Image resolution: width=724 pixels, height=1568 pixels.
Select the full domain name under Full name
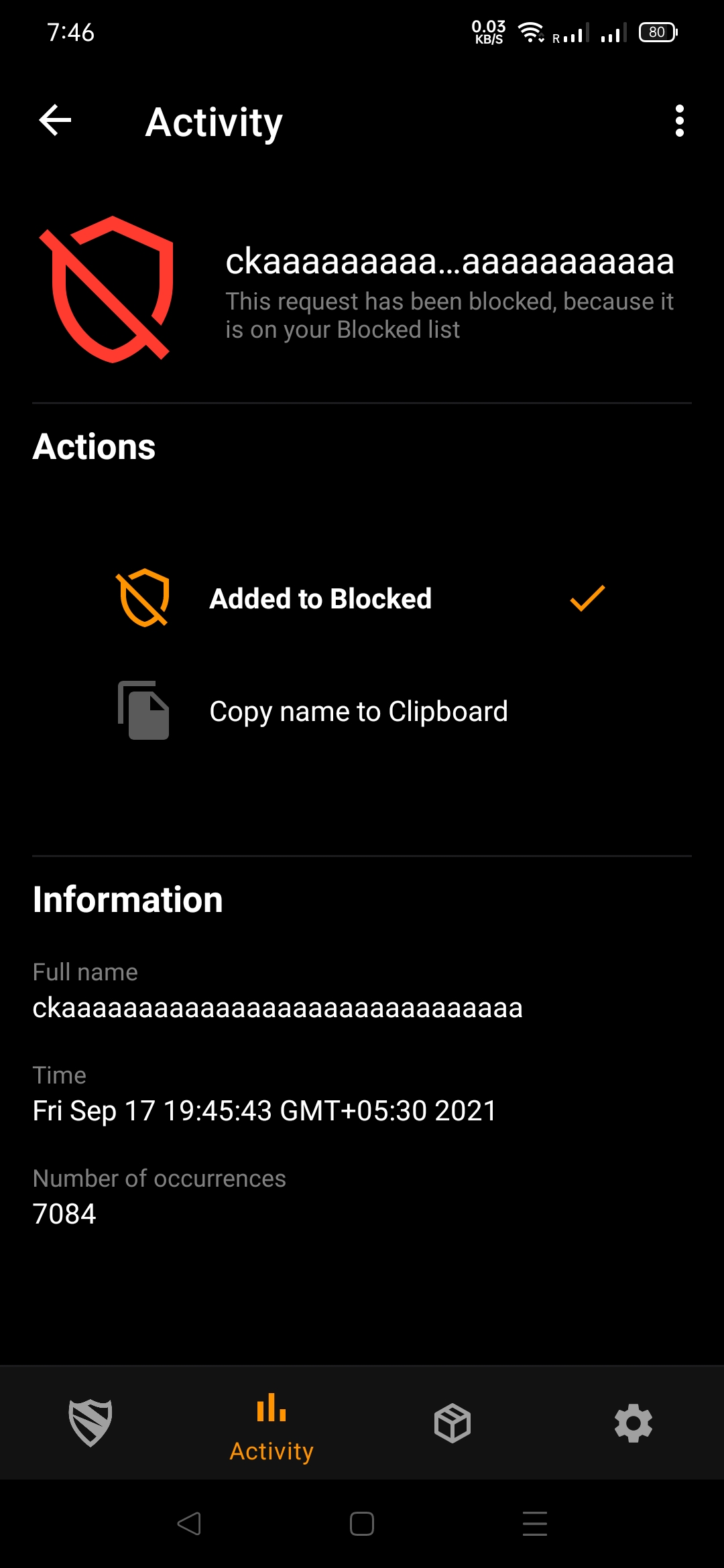coord(278,1008)
